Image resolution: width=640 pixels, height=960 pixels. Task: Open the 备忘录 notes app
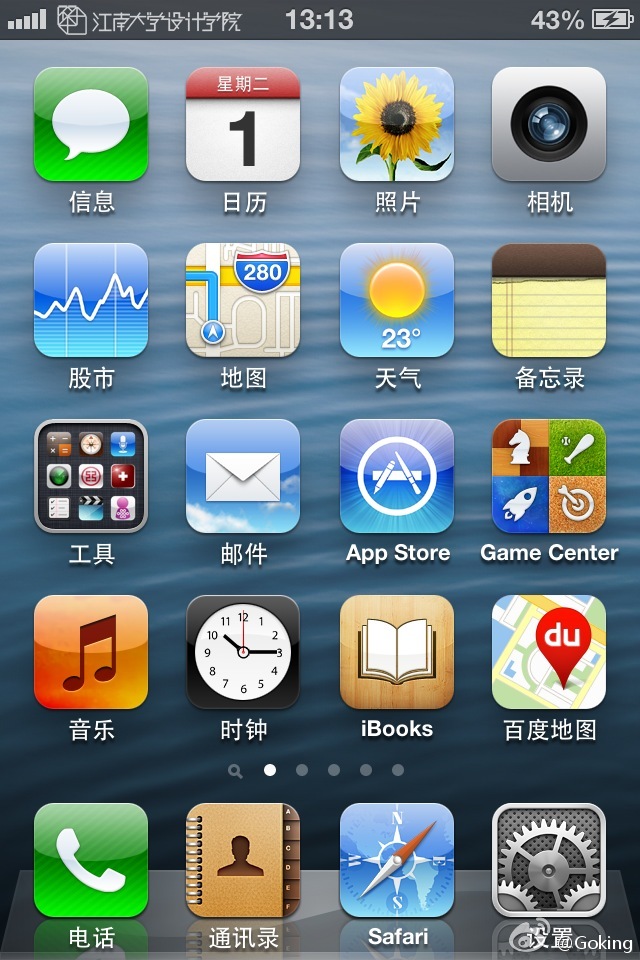[x=549, y=300]
